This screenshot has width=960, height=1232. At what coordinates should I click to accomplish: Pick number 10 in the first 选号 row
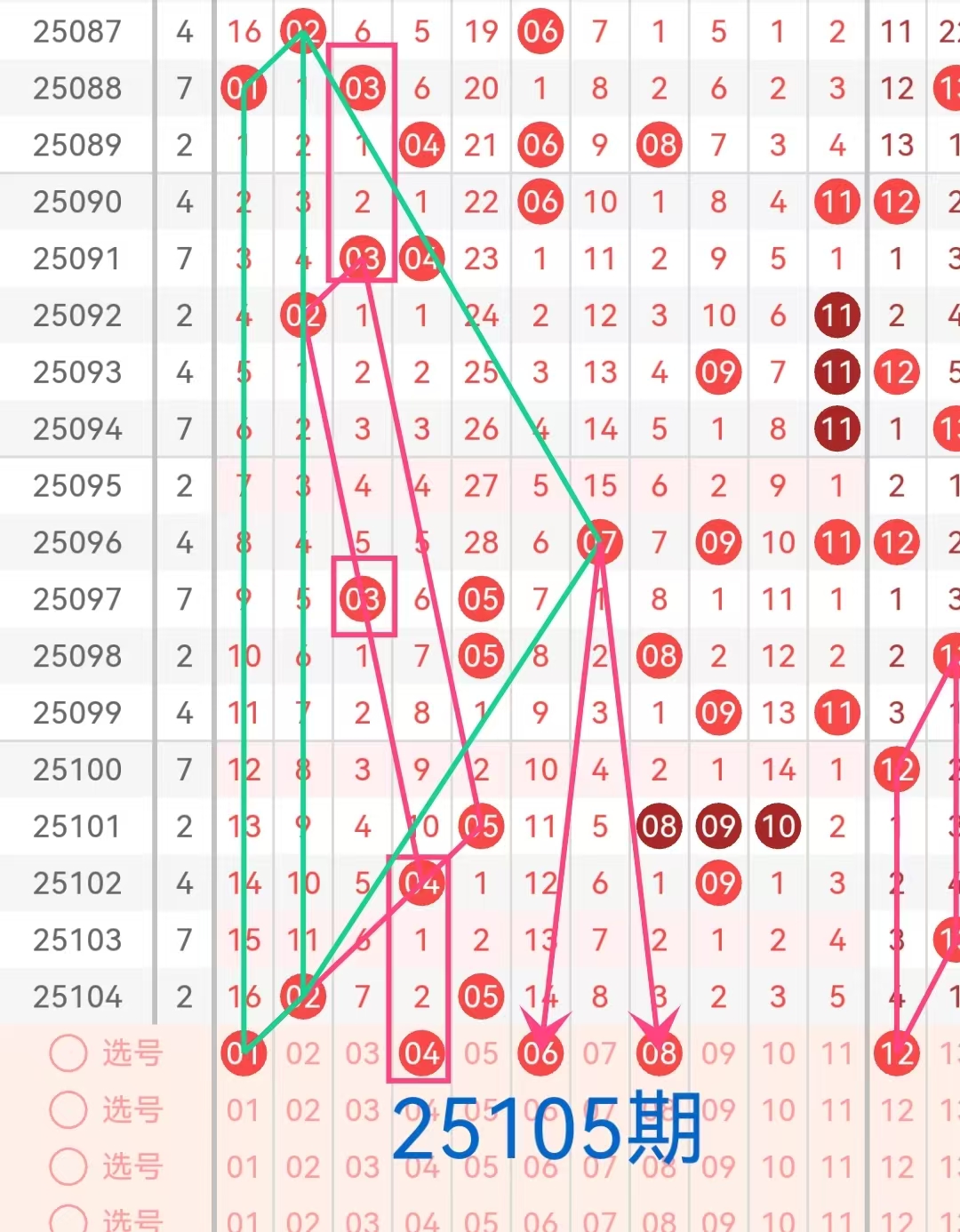tap(778, 1053)
